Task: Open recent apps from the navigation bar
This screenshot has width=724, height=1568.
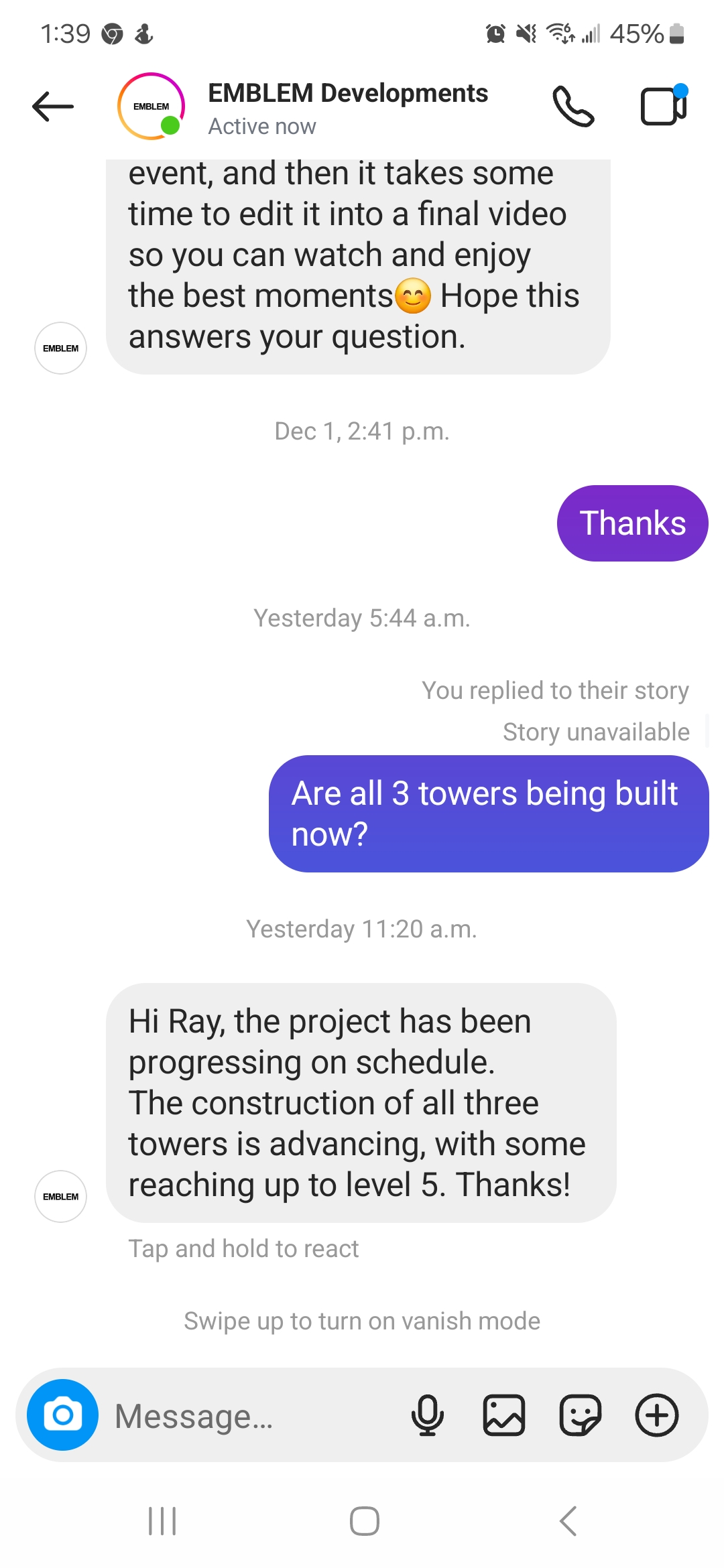Action: click(x=162, y=1520)
